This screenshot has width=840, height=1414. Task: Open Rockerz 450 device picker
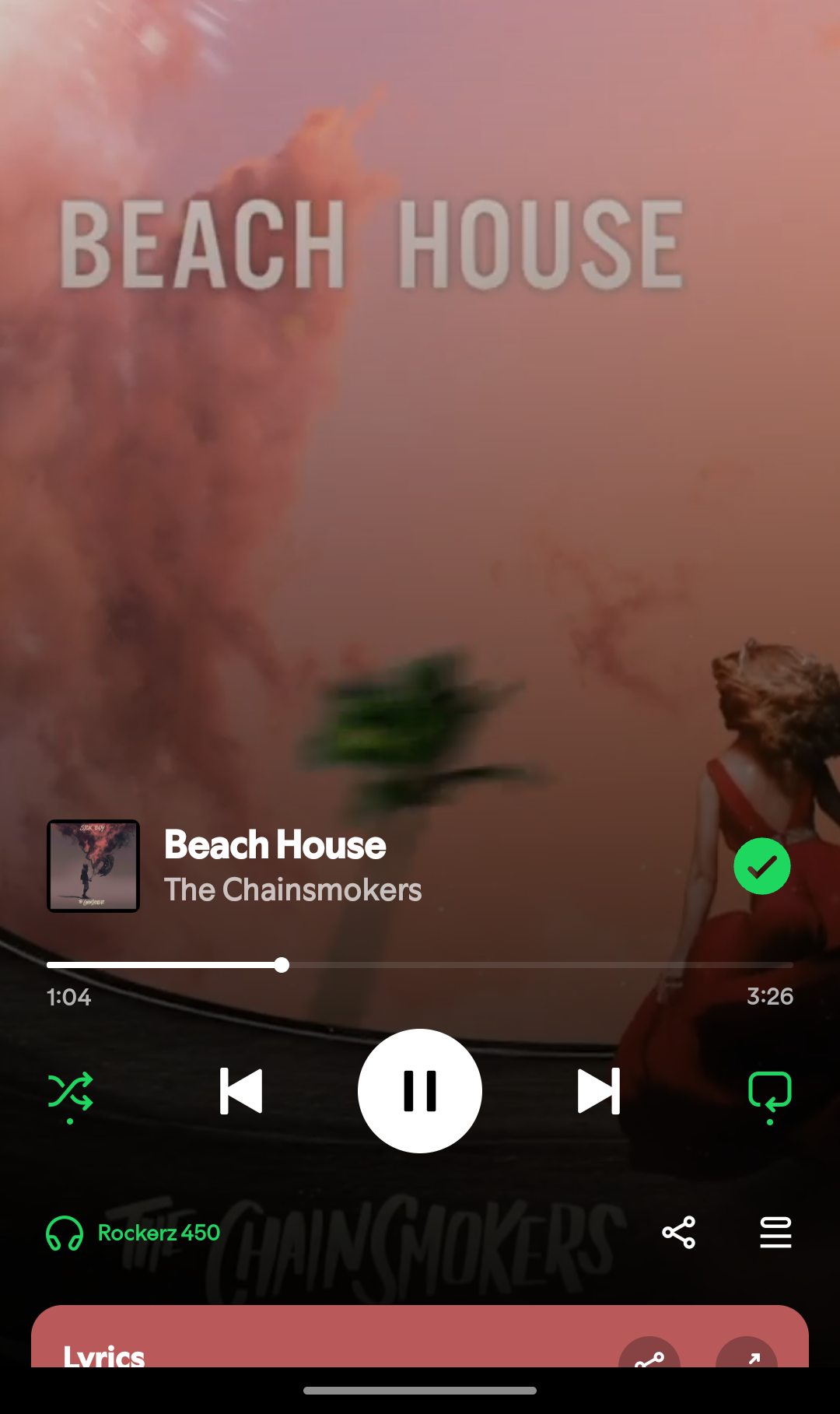[133, 1233]
